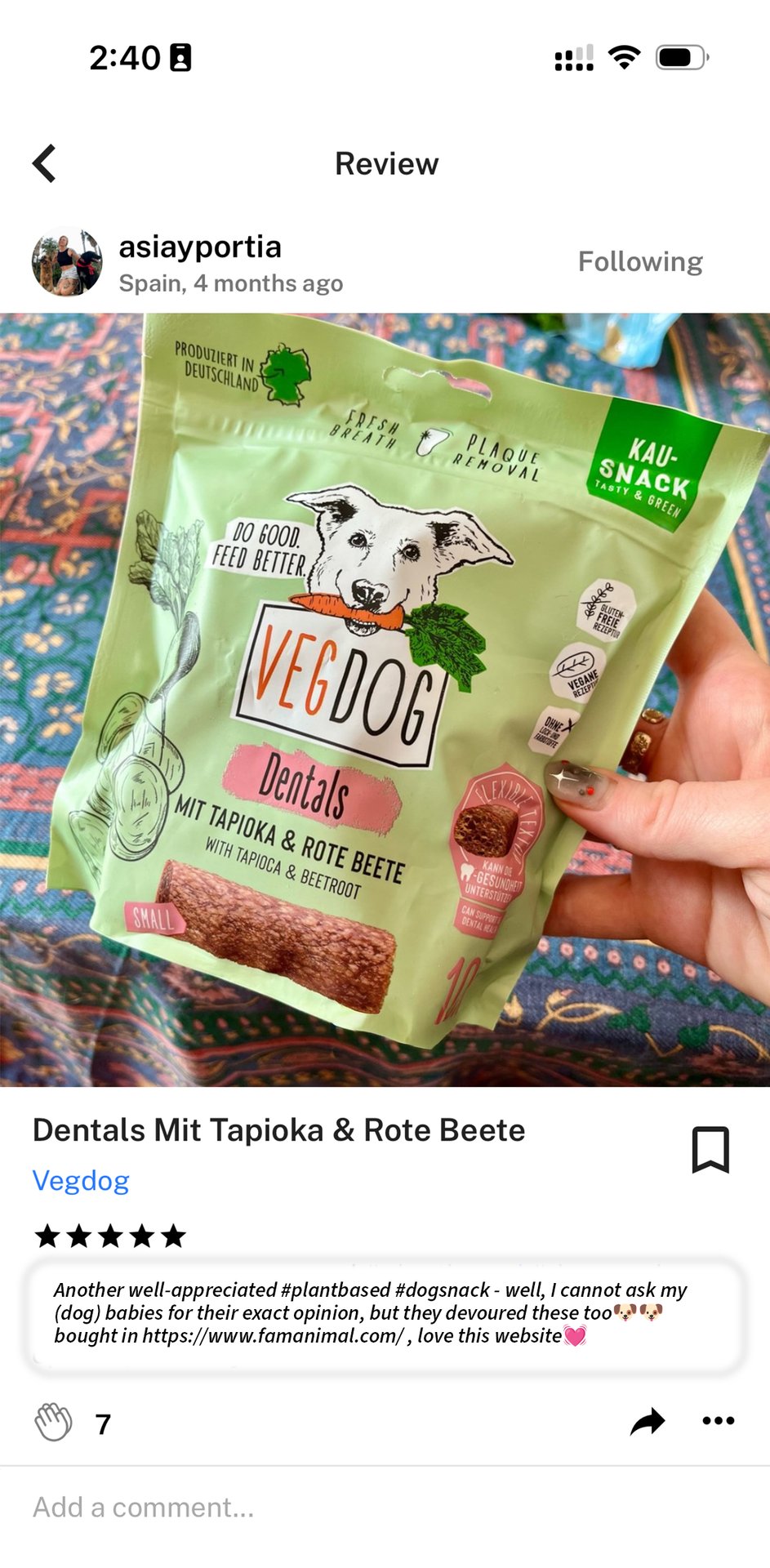The image size is (770, 1568).
Task: Bookmark the Dentals Mit Tapioka review
Action: [x=710, y=1149]
